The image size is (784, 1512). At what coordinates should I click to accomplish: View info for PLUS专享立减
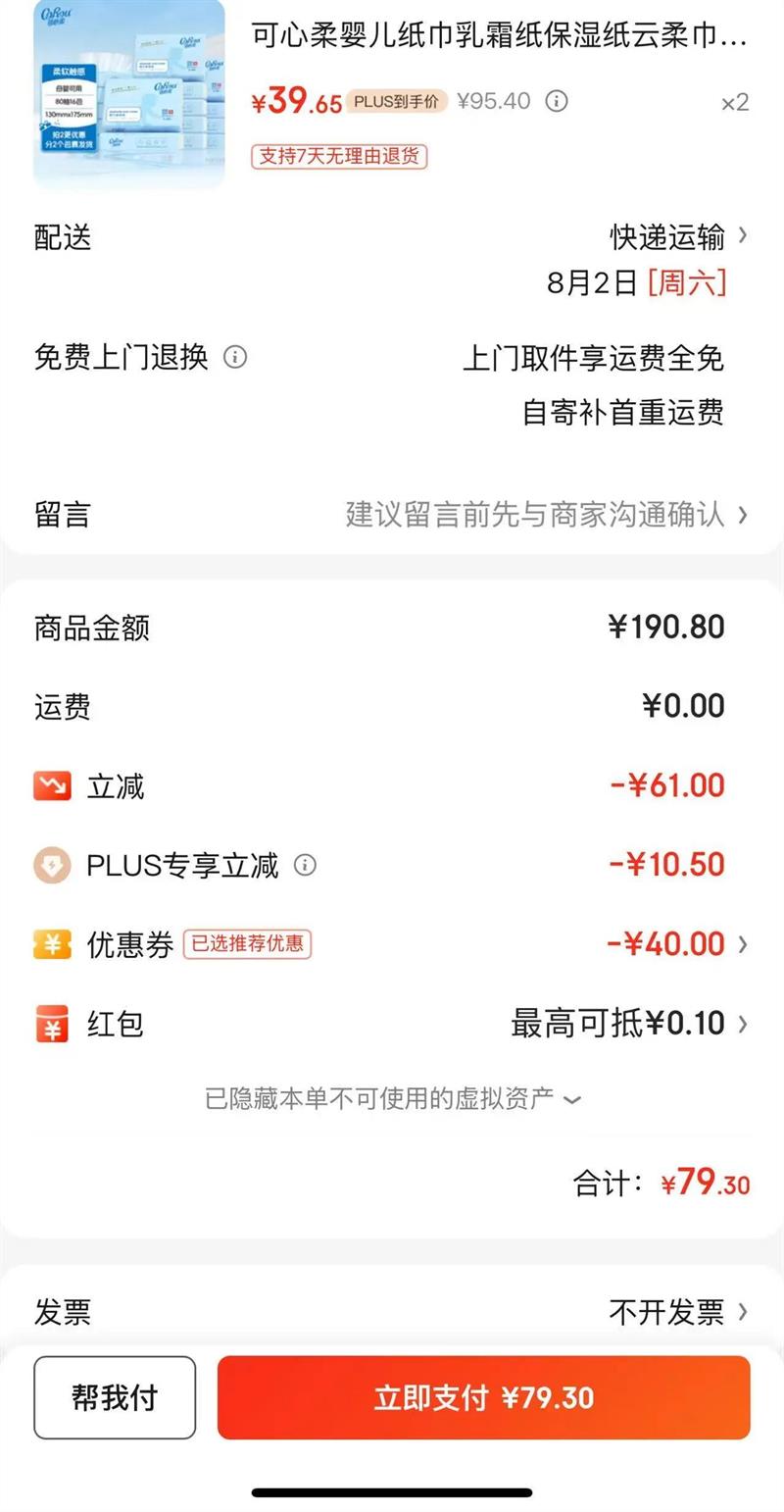click(306, 865)
